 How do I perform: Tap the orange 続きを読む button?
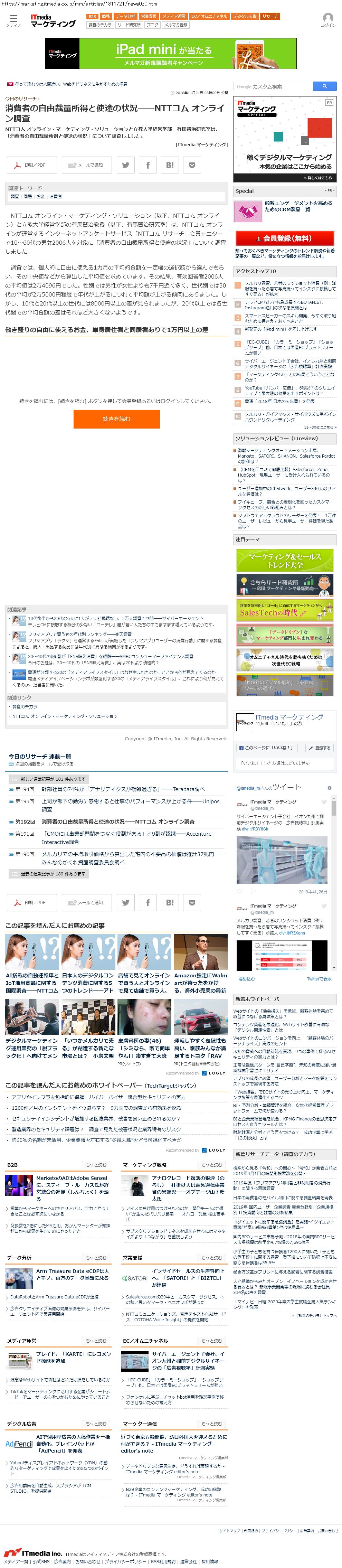tap(116, 419)
